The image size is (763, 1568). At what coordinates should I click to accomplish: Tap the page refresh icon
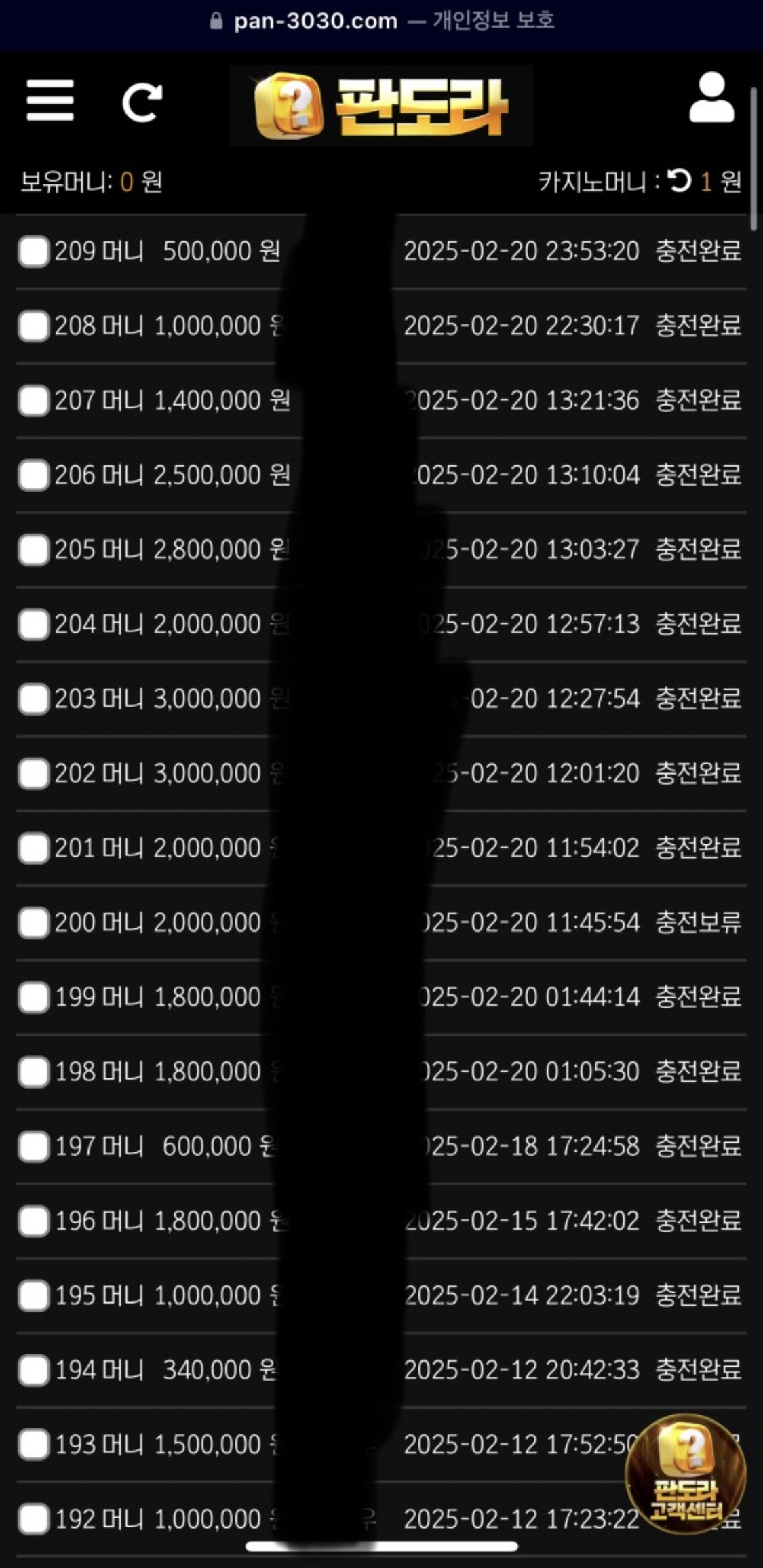142,102
